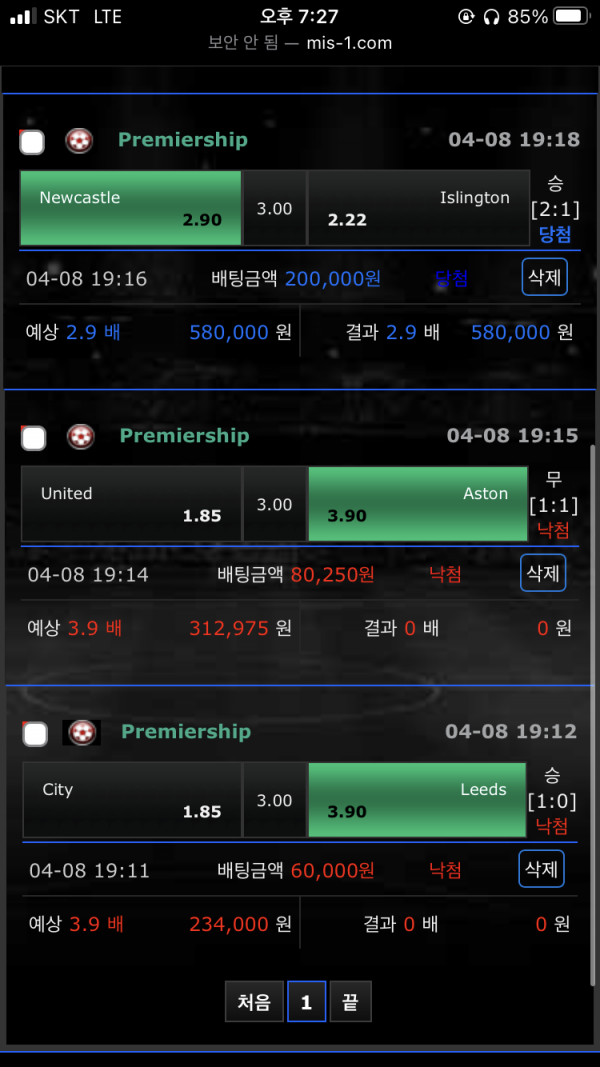600x1067 pixels.
Task: Check the box for the City vs Leeds bet
Action: pos(35,734)
